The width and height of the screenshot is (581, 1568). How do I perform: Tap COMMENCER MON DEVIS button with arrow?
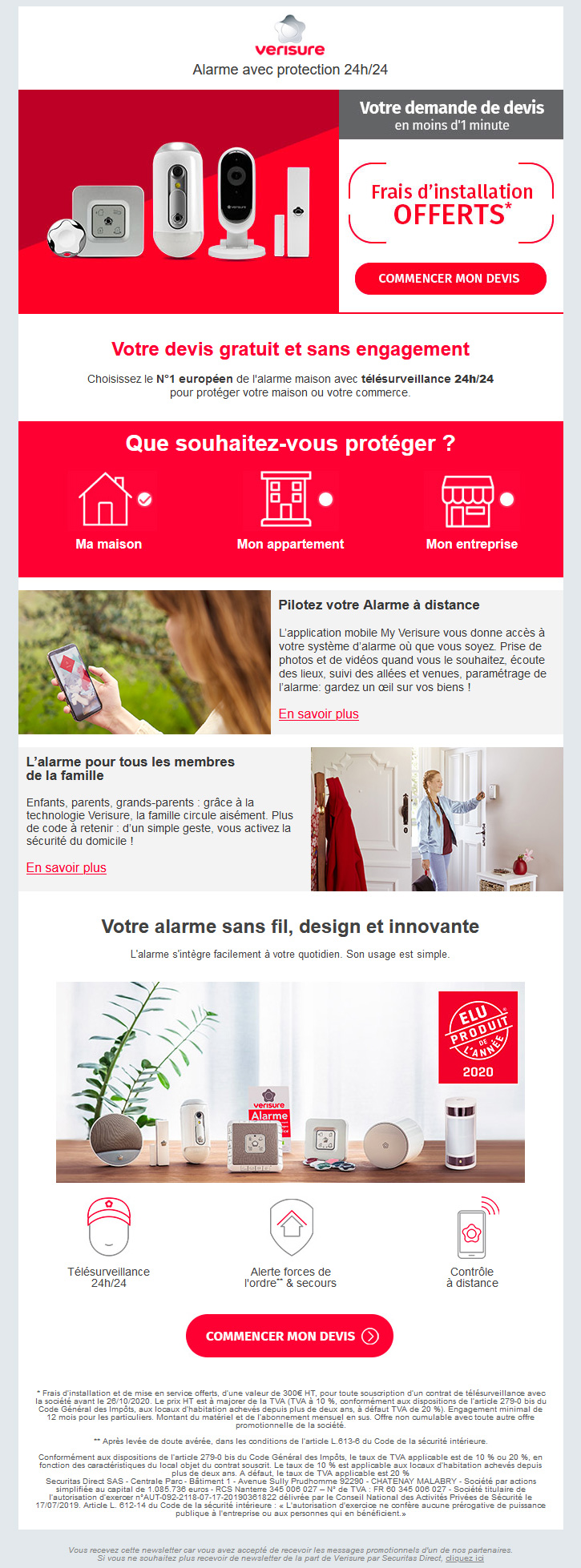[x=289, y=1336]
